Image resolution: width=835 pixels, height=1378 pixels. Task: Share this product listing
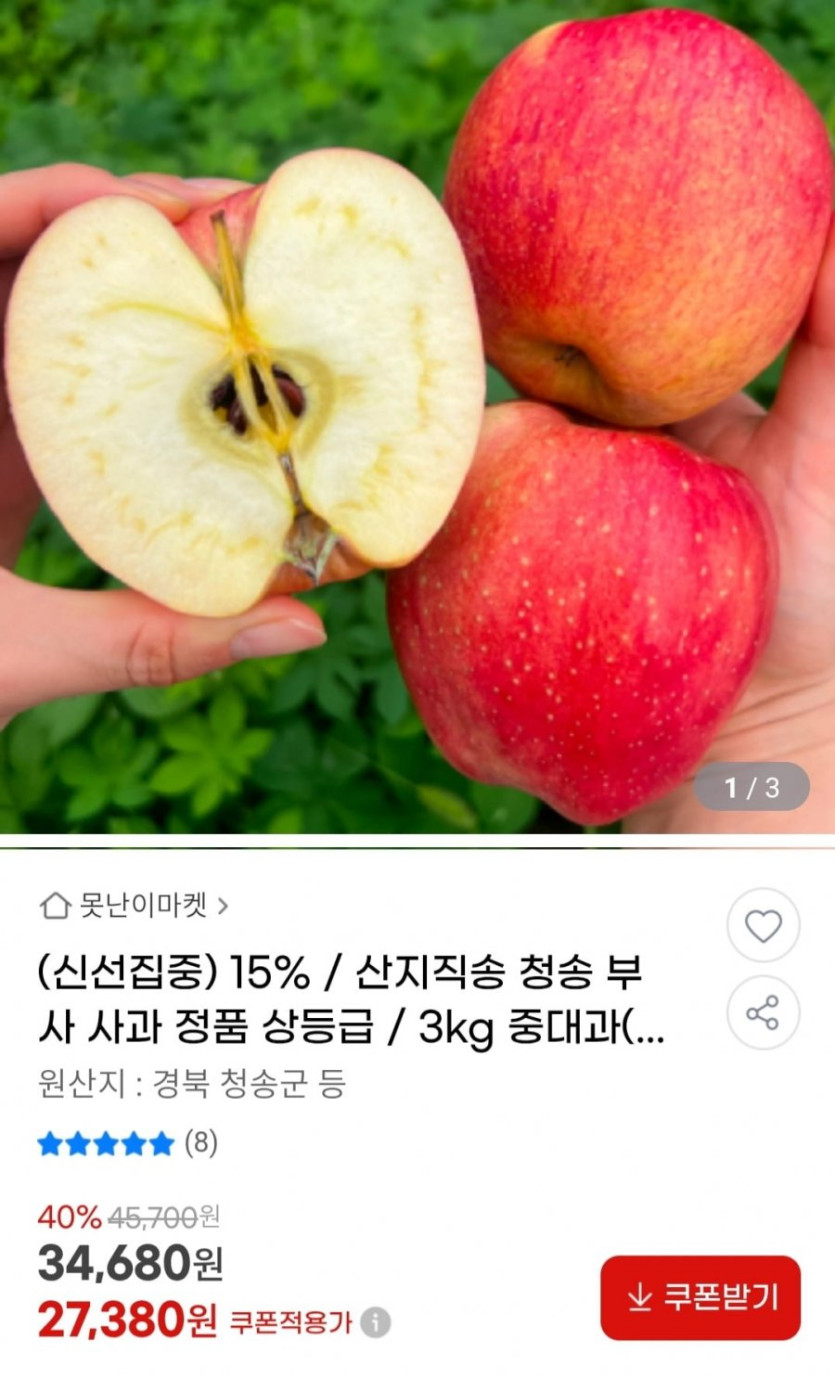coord(763,1013)
